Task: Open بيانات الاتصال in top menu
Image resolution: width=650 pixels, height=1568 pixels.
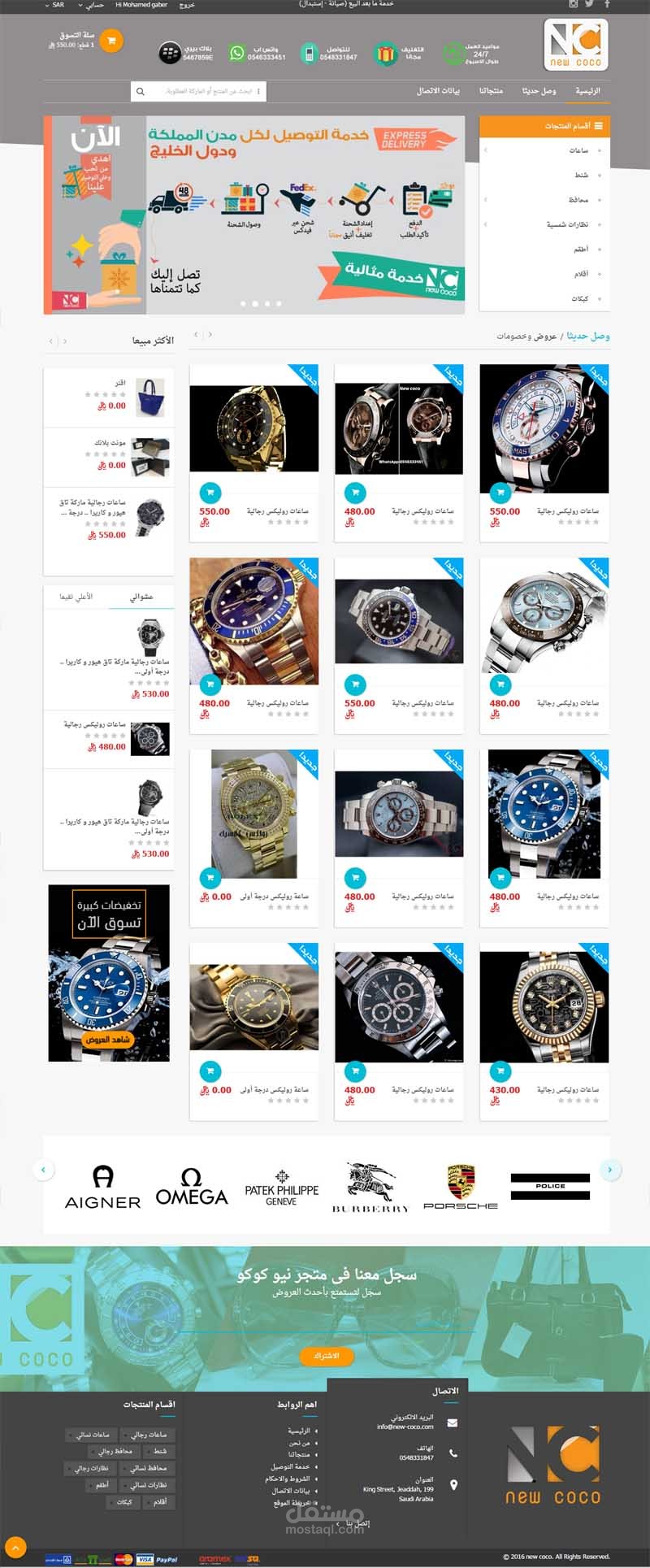Action: [439, 91]
